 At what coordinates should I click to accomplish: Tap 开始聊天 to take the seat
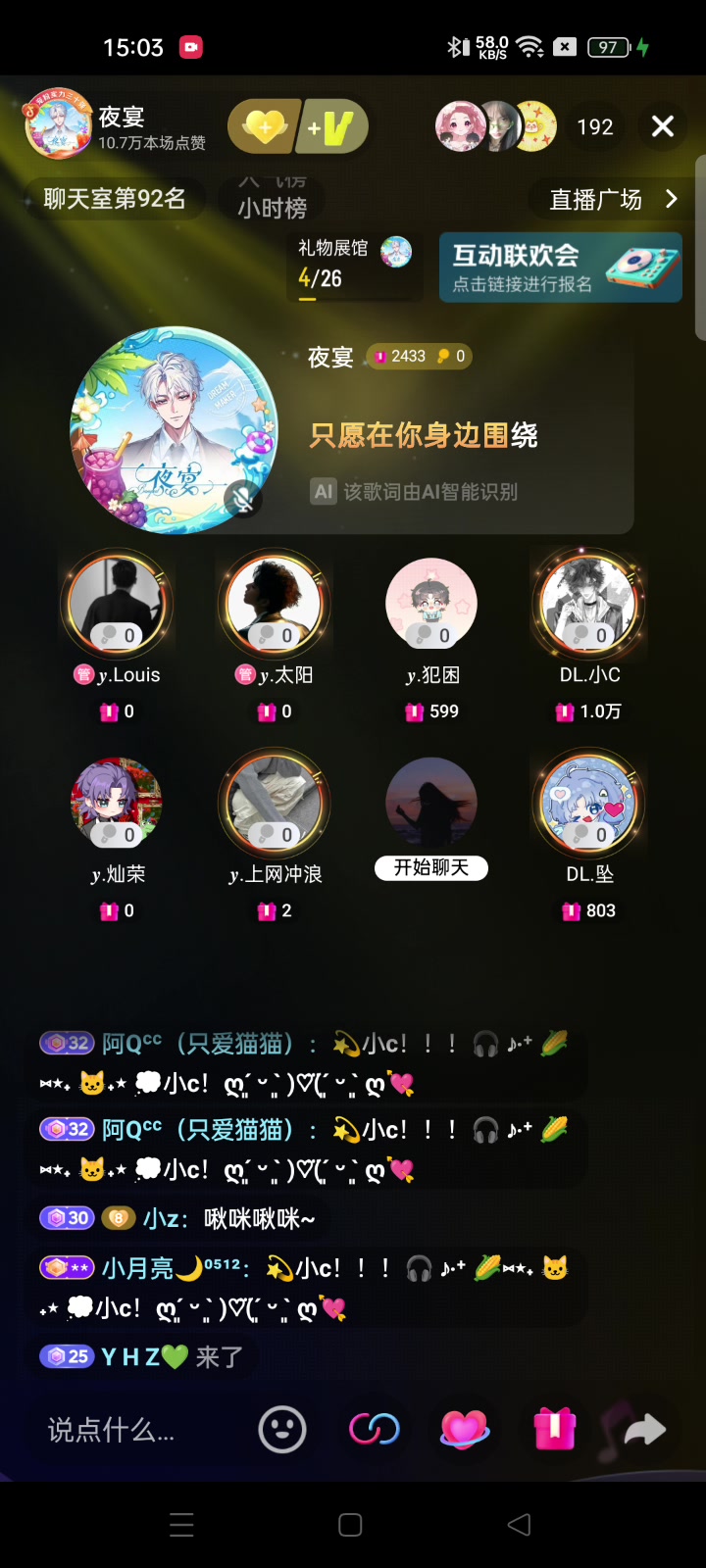tap(431, 867)
